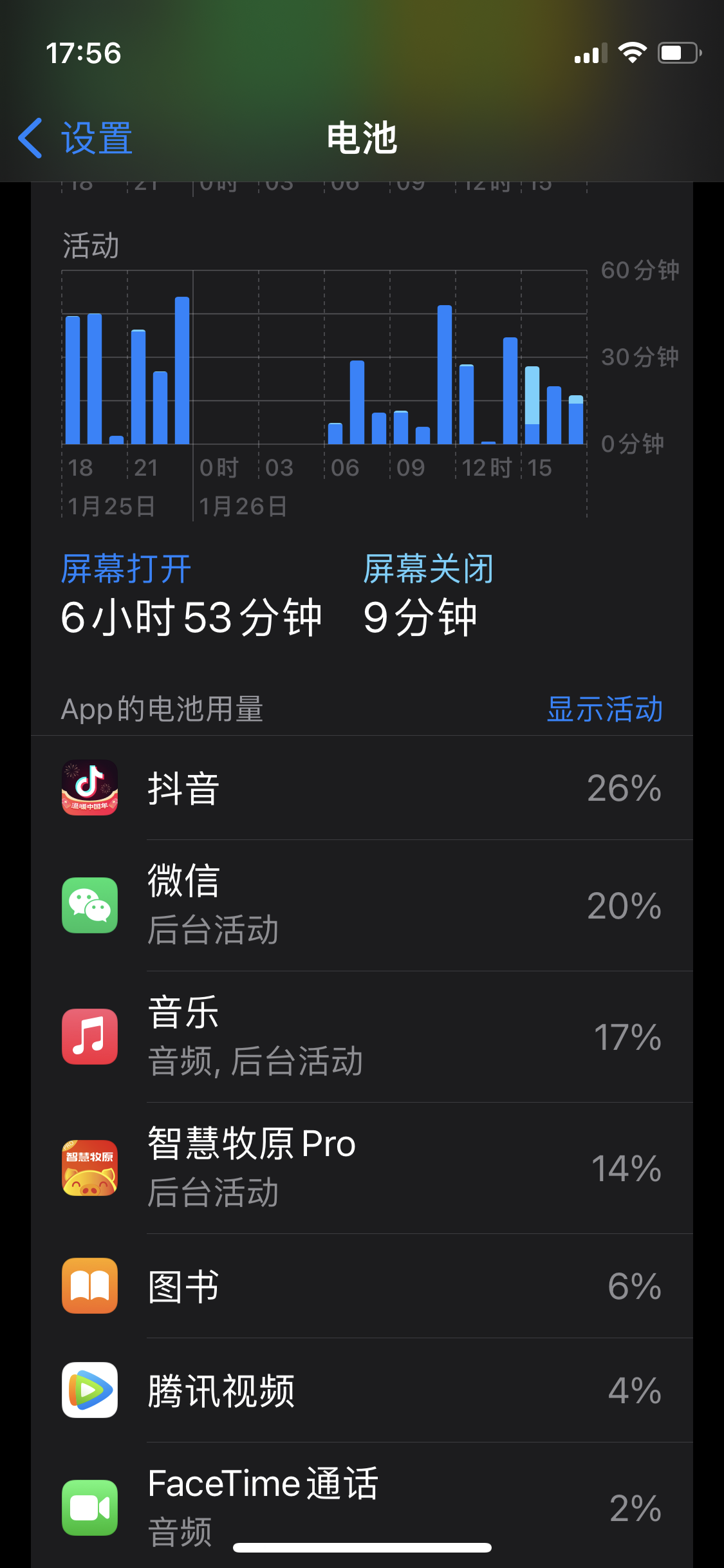
Task: Tap the 智慧牧原 Pro row
Action: pyautogui.click(x=362, y=1168)
